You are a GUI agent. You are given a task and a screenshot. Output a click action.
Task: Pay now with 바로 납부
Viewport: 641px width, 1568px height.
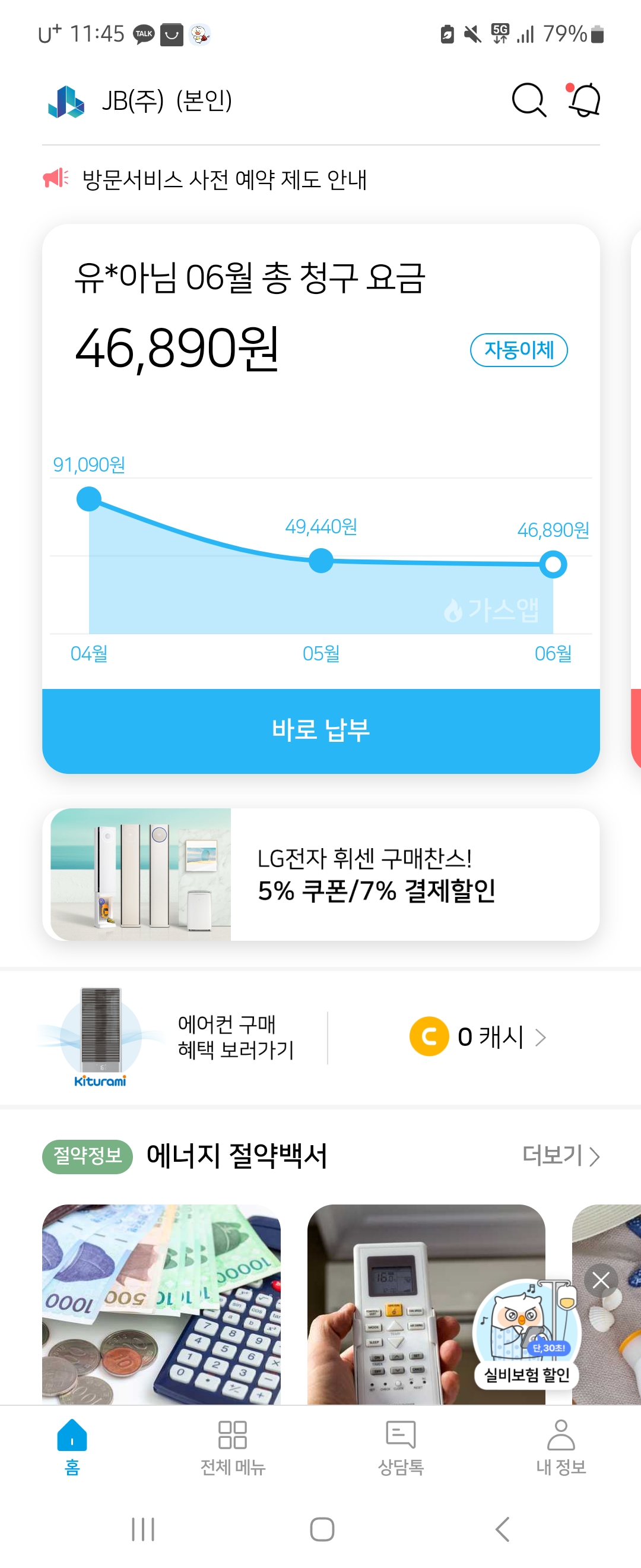(x=320, y=731)
